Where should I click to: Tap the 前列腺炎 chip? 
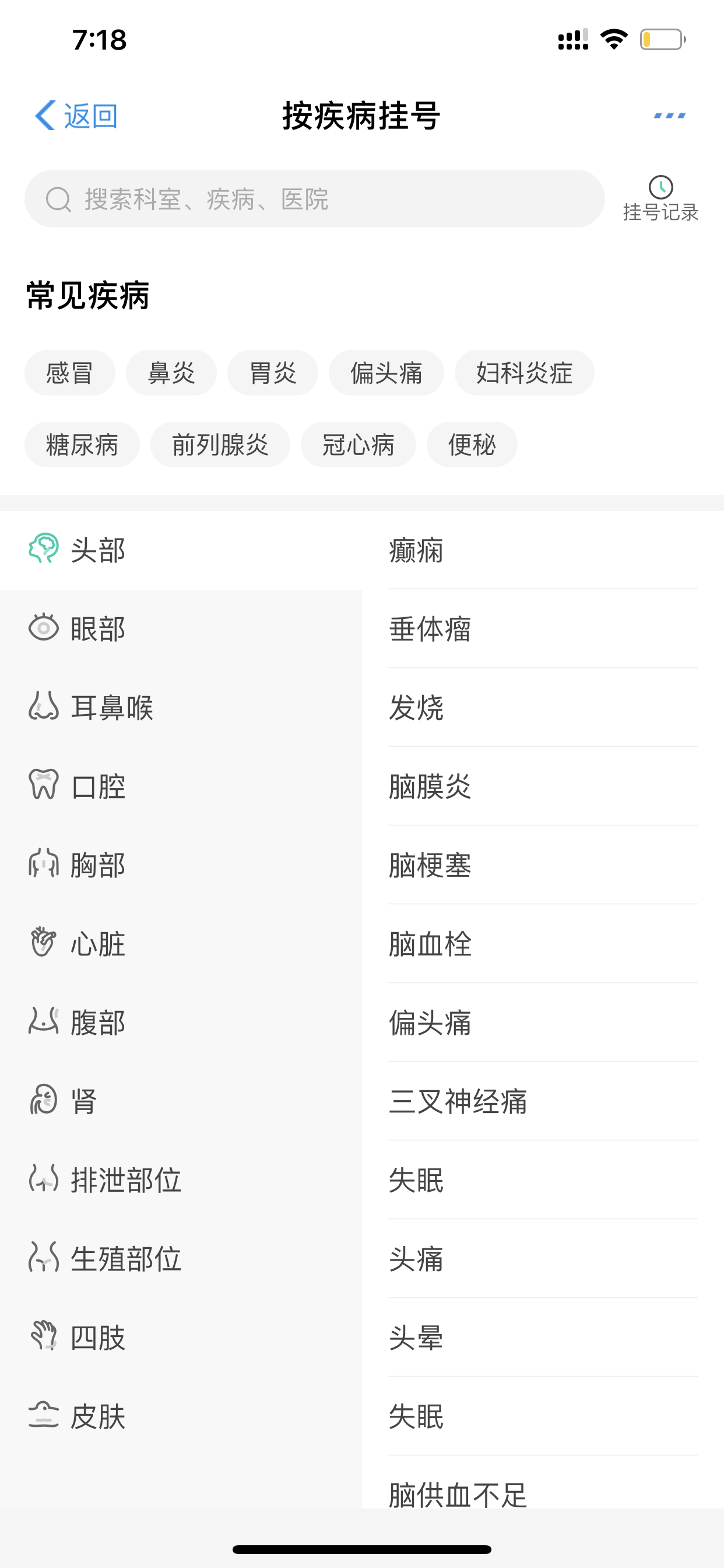220,444
